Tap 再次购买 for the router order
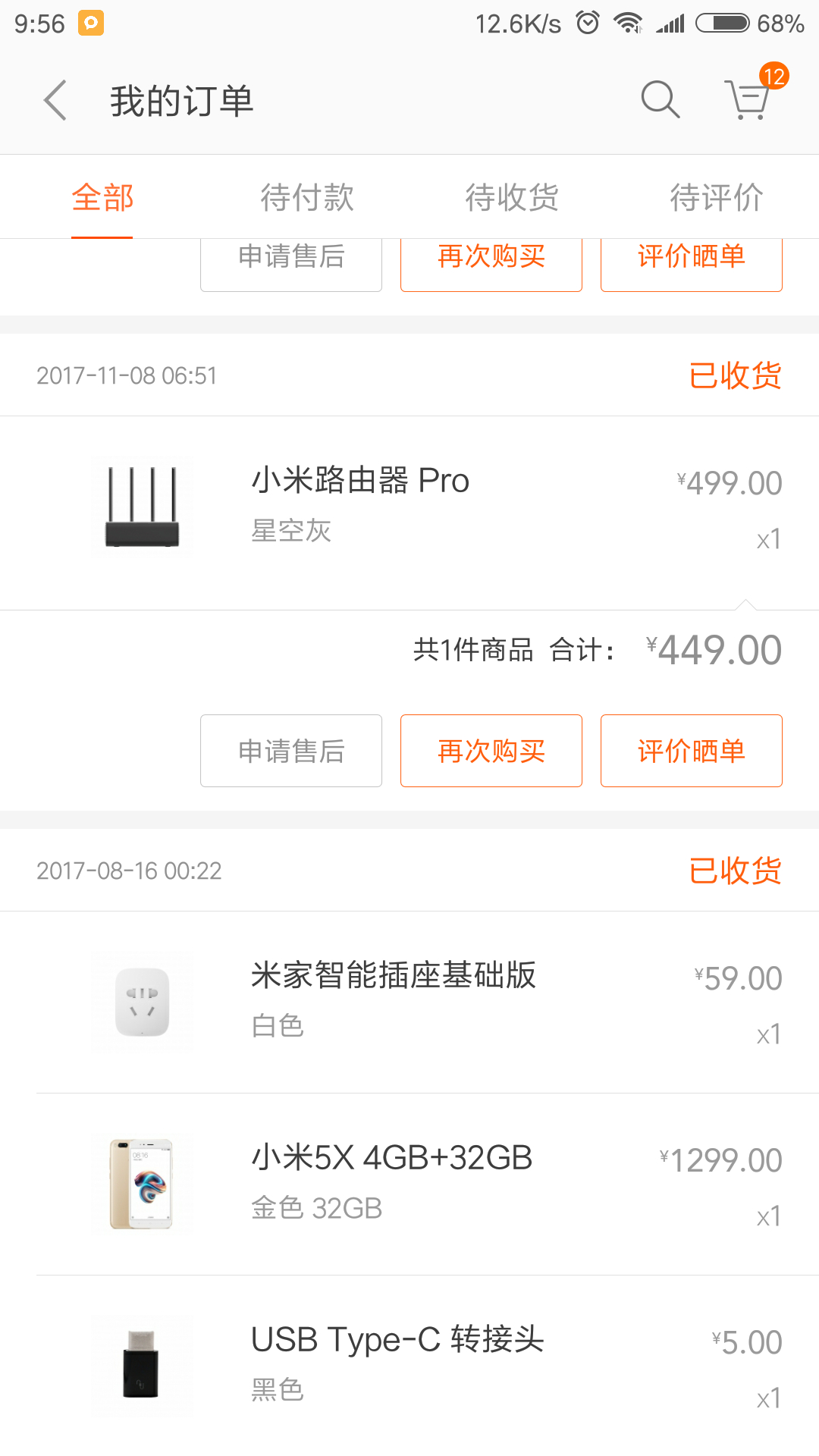Screen dimensions: 819x1456 [491, 751]
